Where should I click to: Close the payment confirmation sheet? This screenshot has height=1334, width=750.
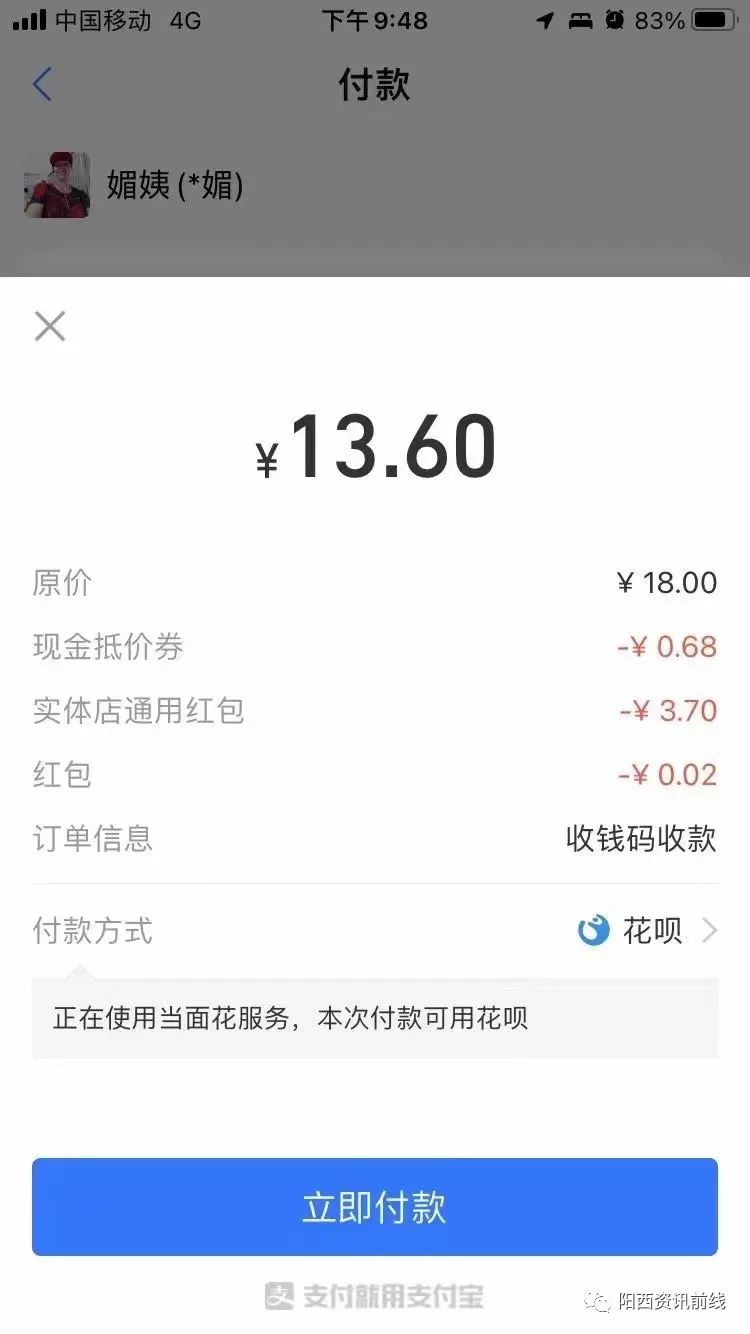[50, 326]
